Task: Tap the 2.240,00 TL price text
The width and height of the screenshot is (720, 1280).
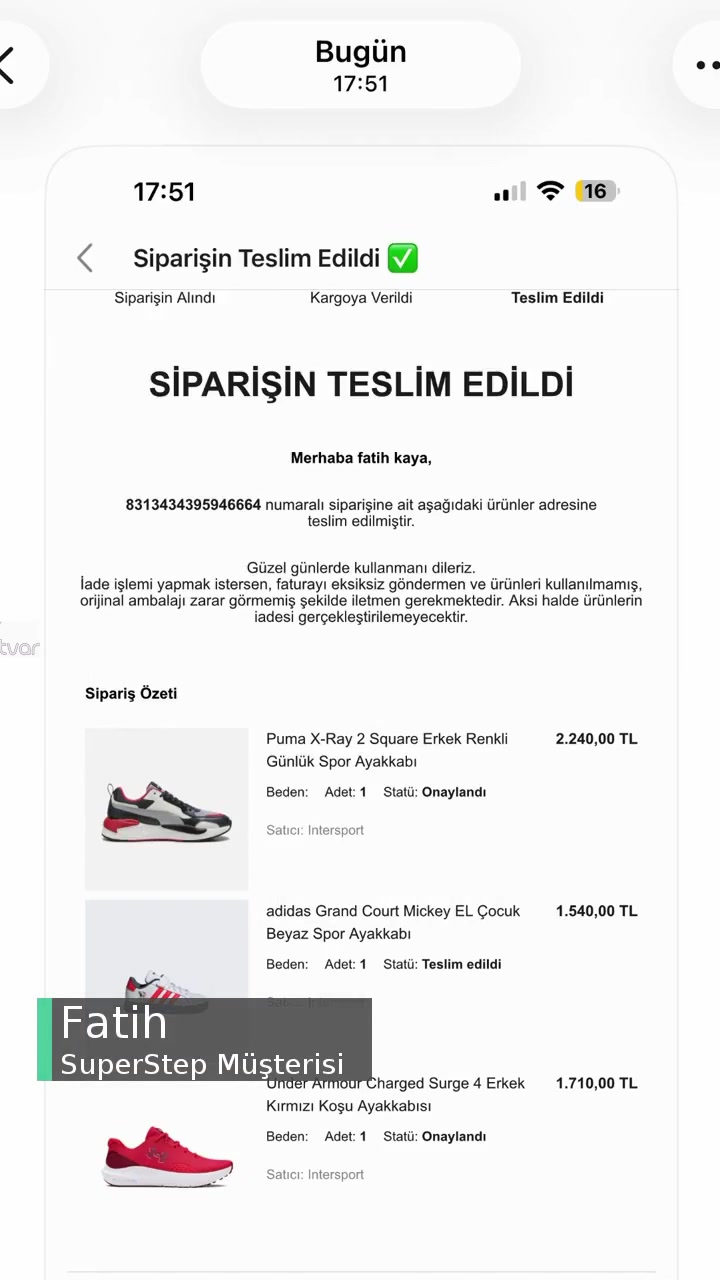Action: [596, 738]
